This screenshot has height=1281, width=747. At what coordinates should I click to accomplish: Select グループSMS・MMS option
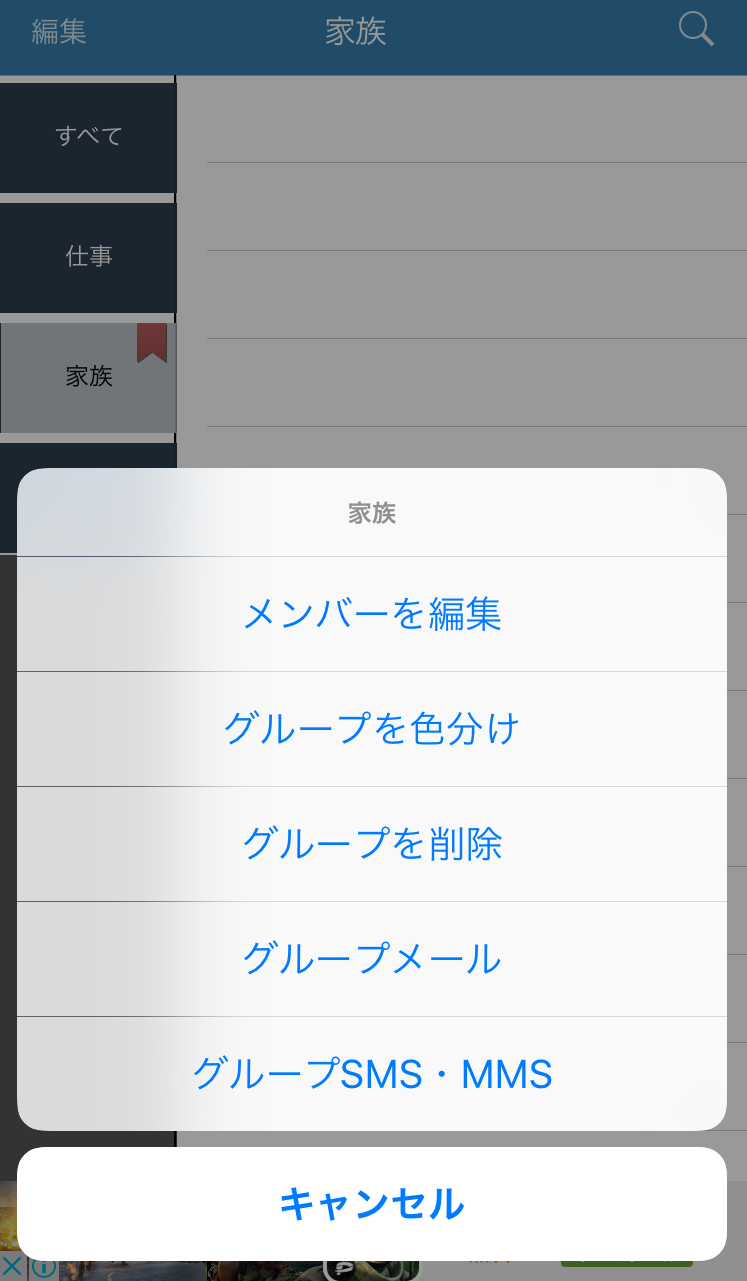tap(372, 1074)
